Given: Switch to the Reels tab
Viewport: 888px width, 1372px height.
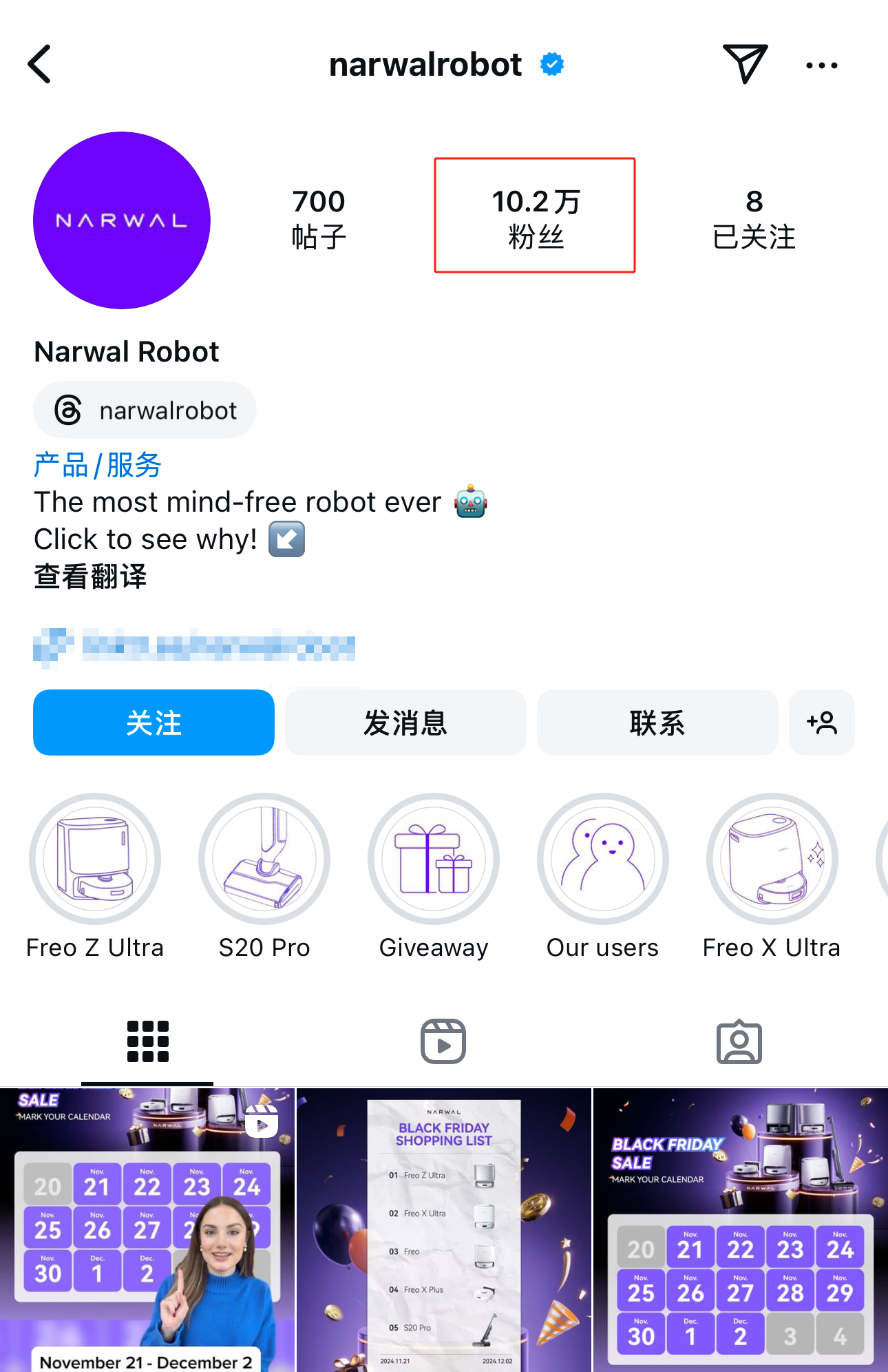Looking at the screenshot, I should (443, 1041).
